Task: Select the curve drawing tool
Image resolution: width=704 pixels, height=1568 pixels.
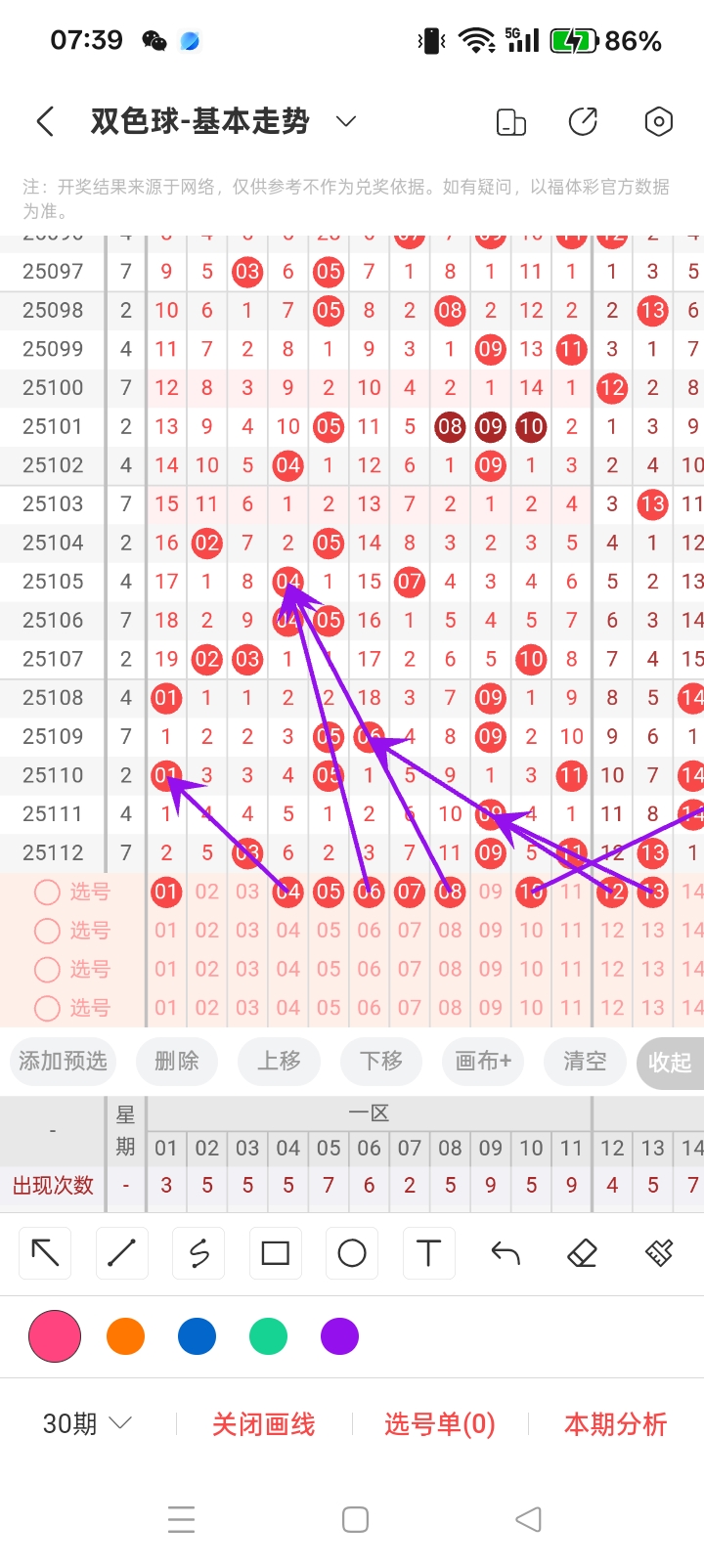Action: 198,1252
